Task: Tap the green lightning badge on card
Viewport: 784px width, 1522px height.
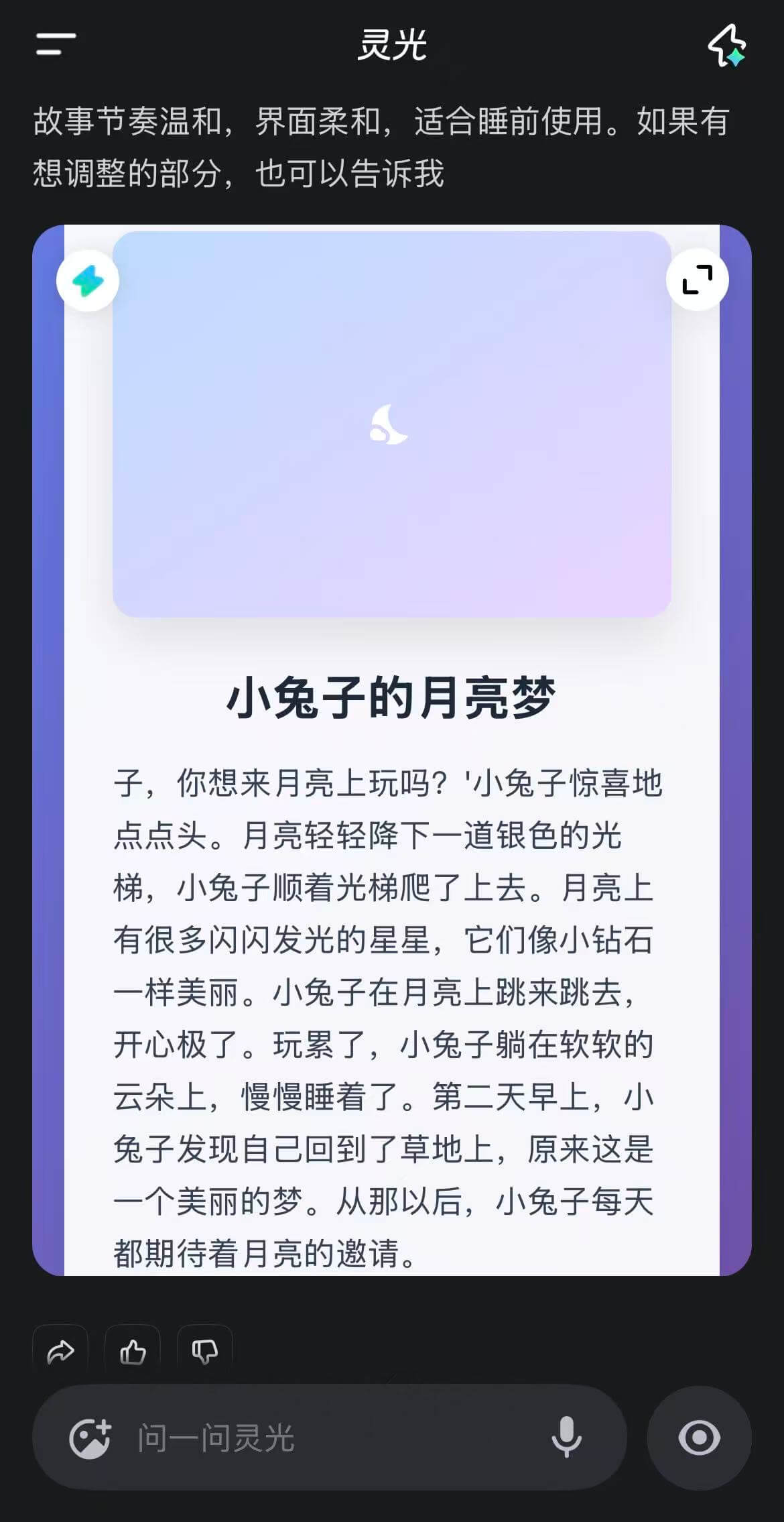Action: point(88,280)
